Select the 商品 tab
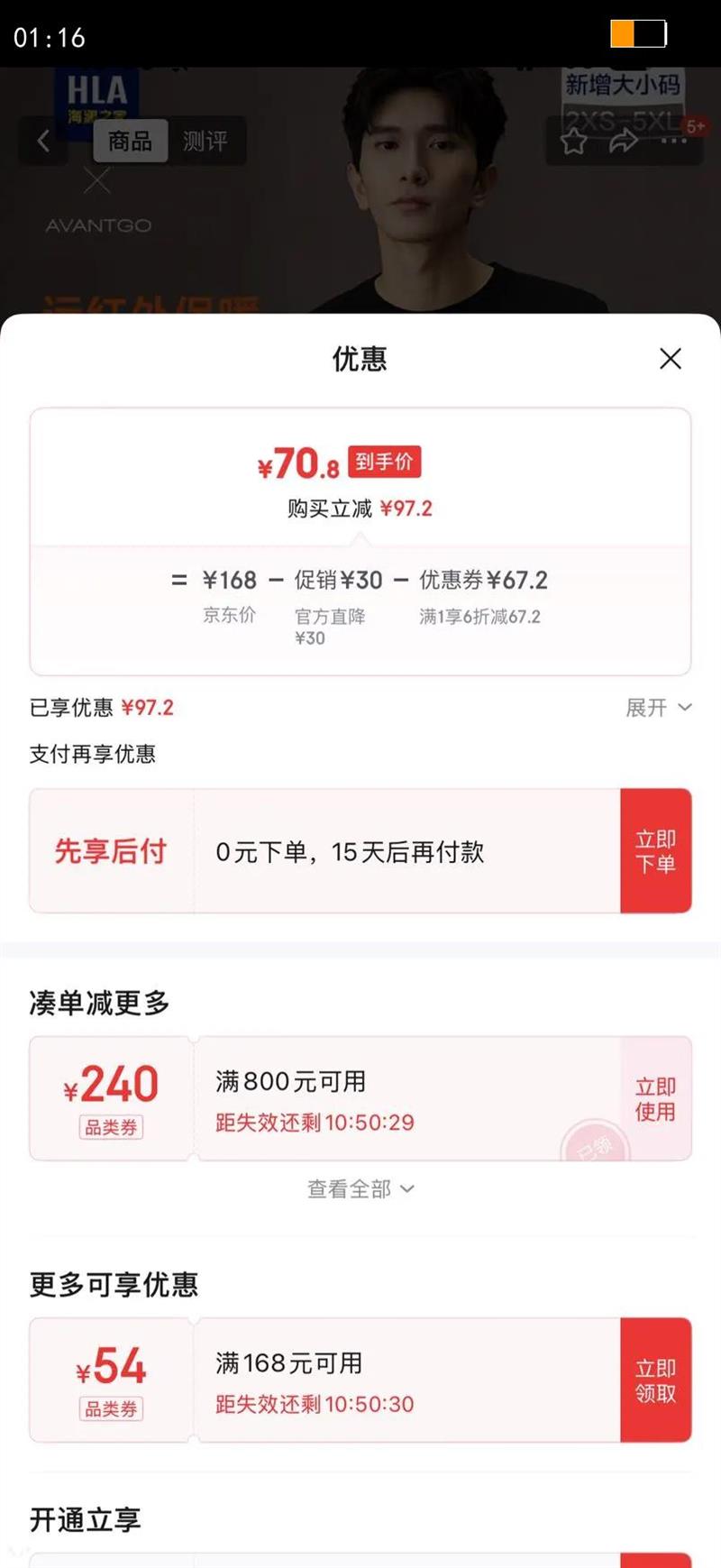The height and width of the screenshot is (1568, 721). [x=130, y=142]
